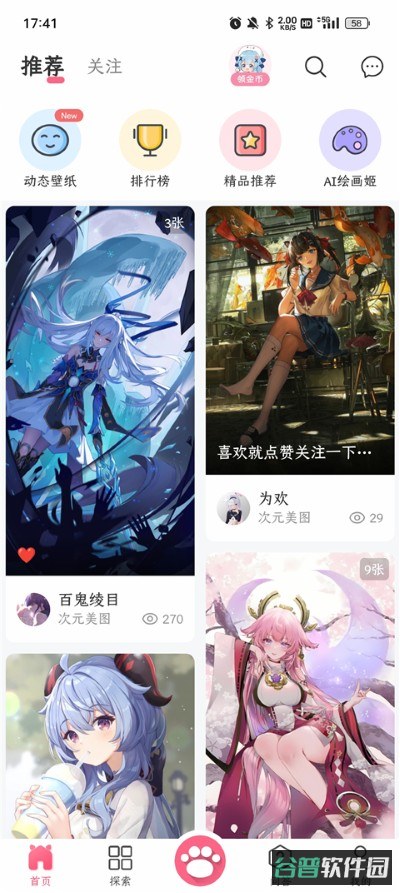Screen dimensions: 400x893
Task: Go to the 首页 home tab
Action: pyautogui.click(x=40, y=865)
